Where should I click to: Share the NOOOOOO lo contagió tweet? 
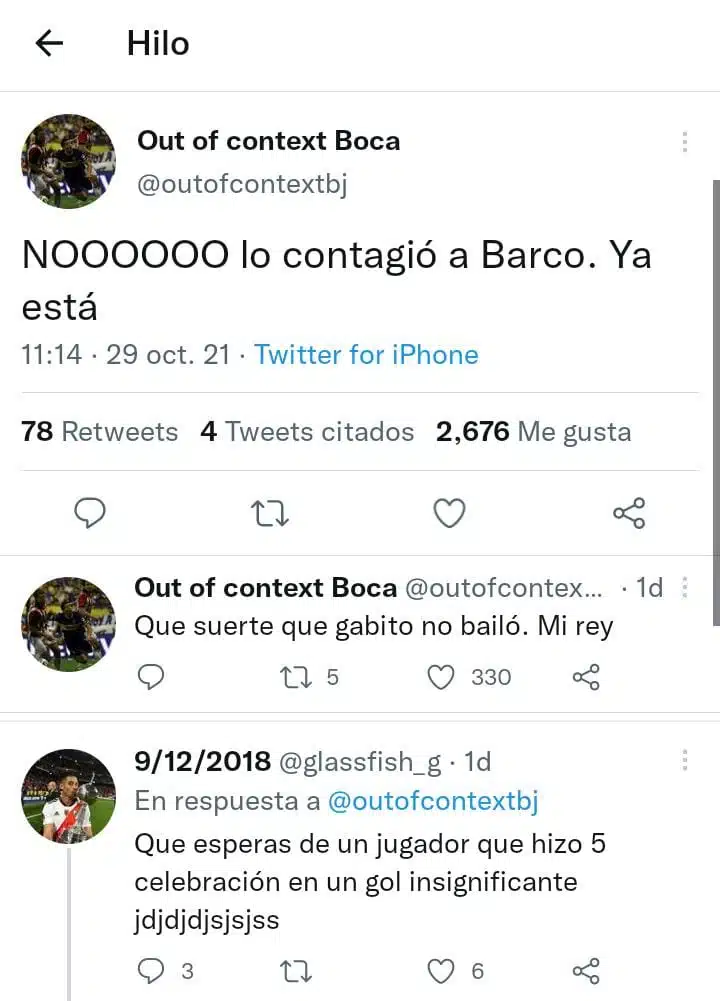[629, 514]
